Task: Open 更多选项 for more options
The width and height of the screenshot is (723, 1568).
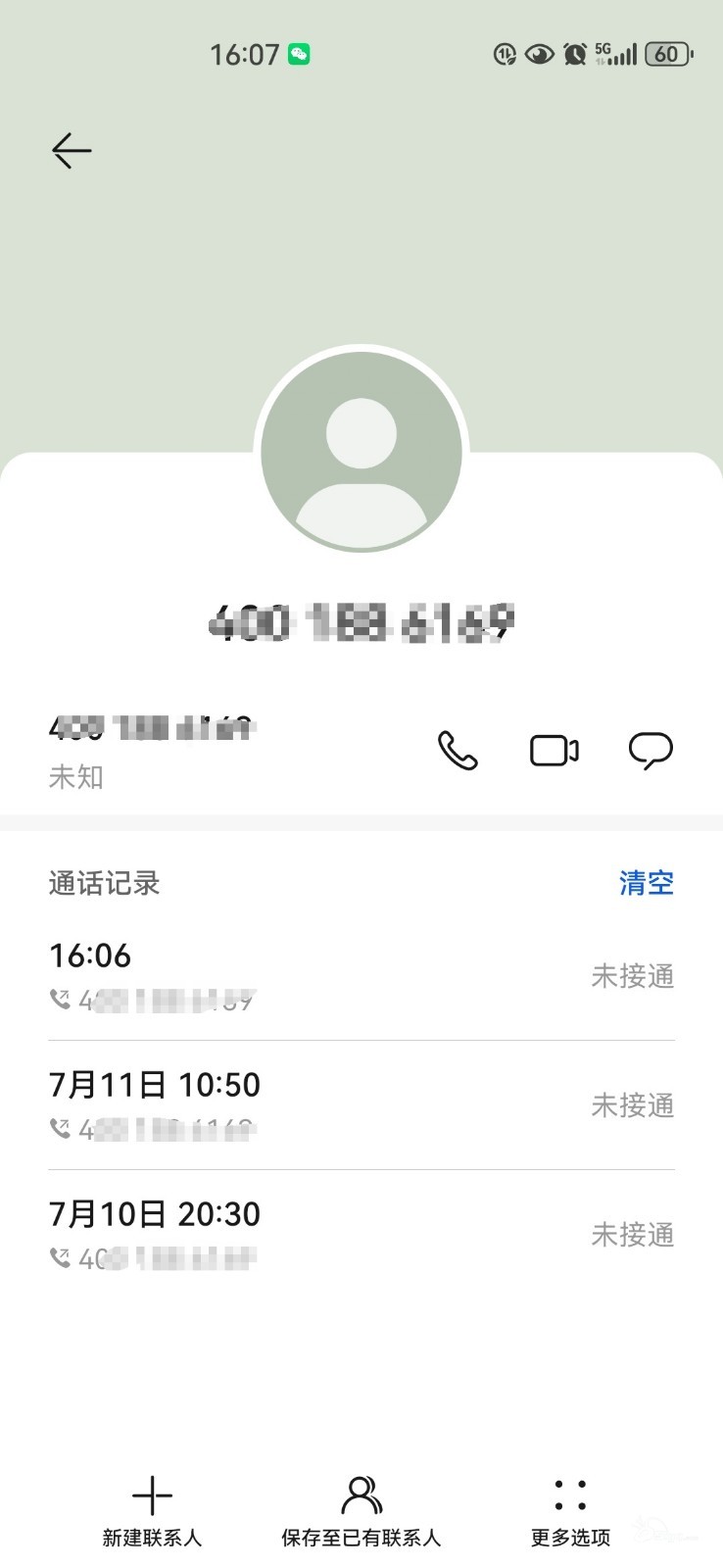Action: (570, 1513)
